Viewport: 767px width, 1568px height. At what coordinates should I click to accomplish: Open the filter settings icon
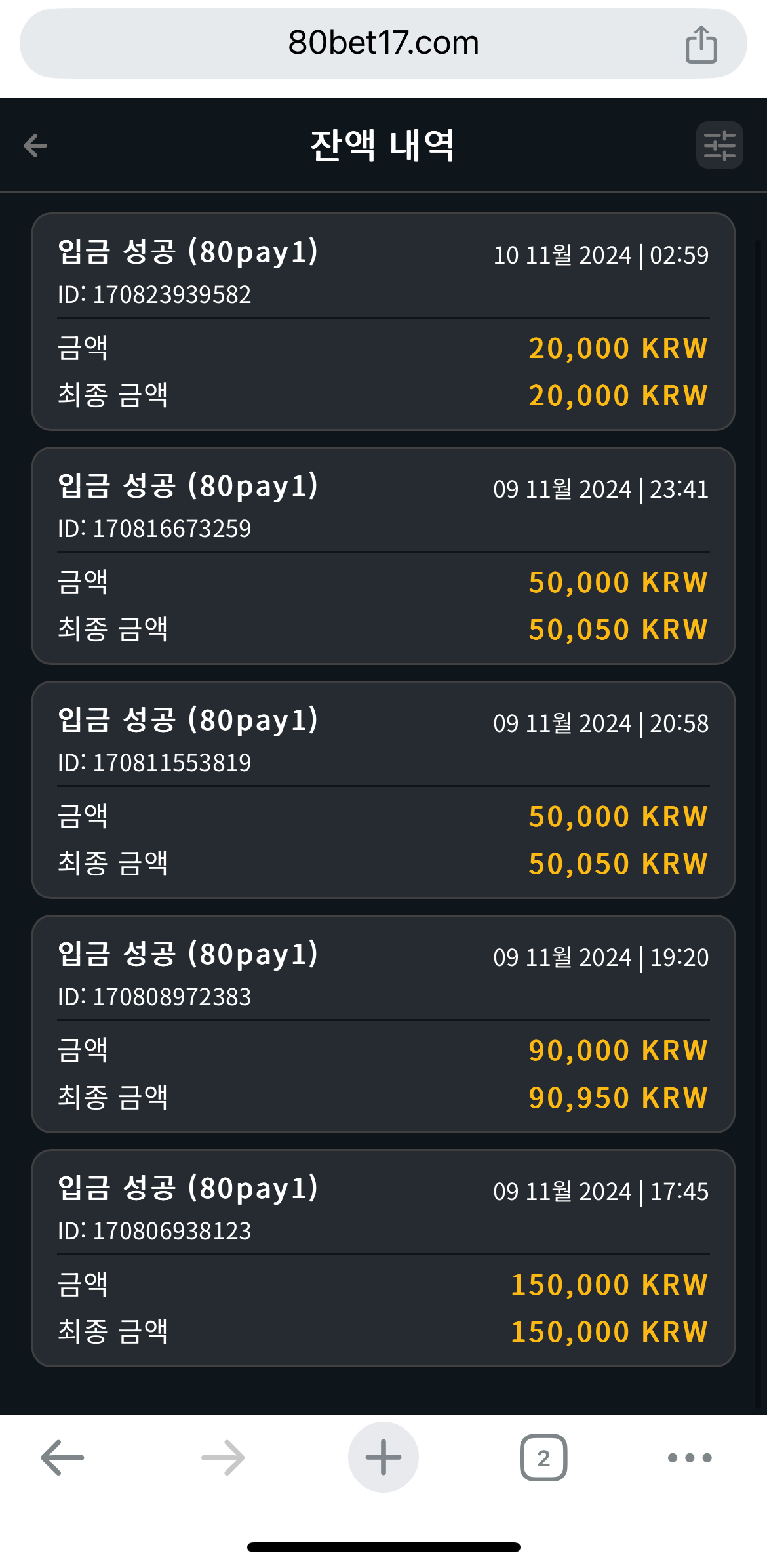(719, 145)
